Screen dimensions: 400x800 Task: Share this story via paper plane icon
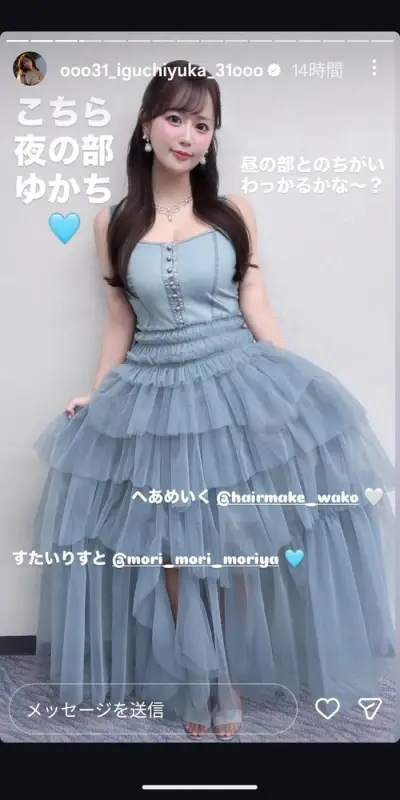[x=370, y=709]
